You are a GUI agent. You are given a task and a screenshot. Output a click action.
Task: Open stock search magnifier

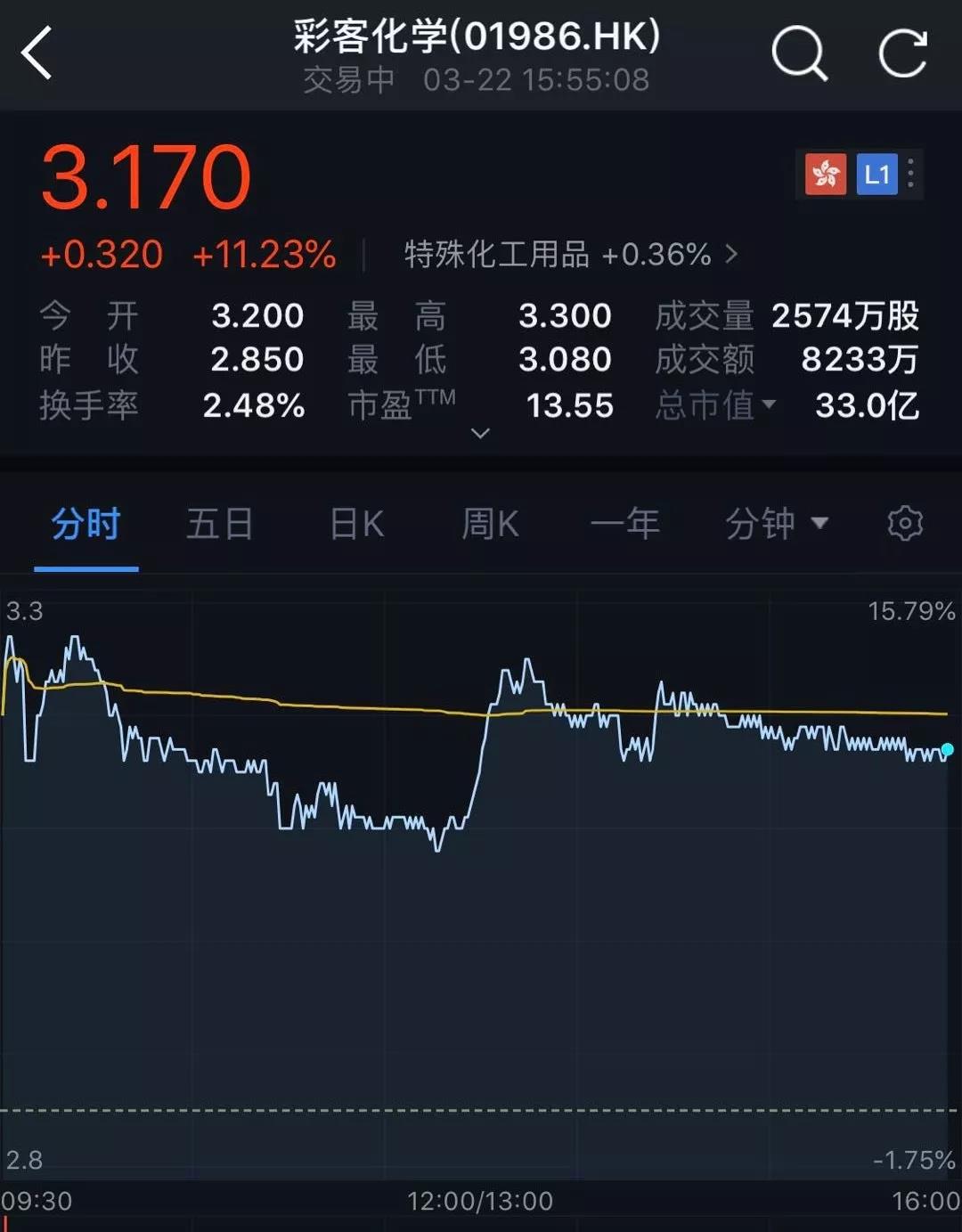pyautogui.click(x=799, y=53)
